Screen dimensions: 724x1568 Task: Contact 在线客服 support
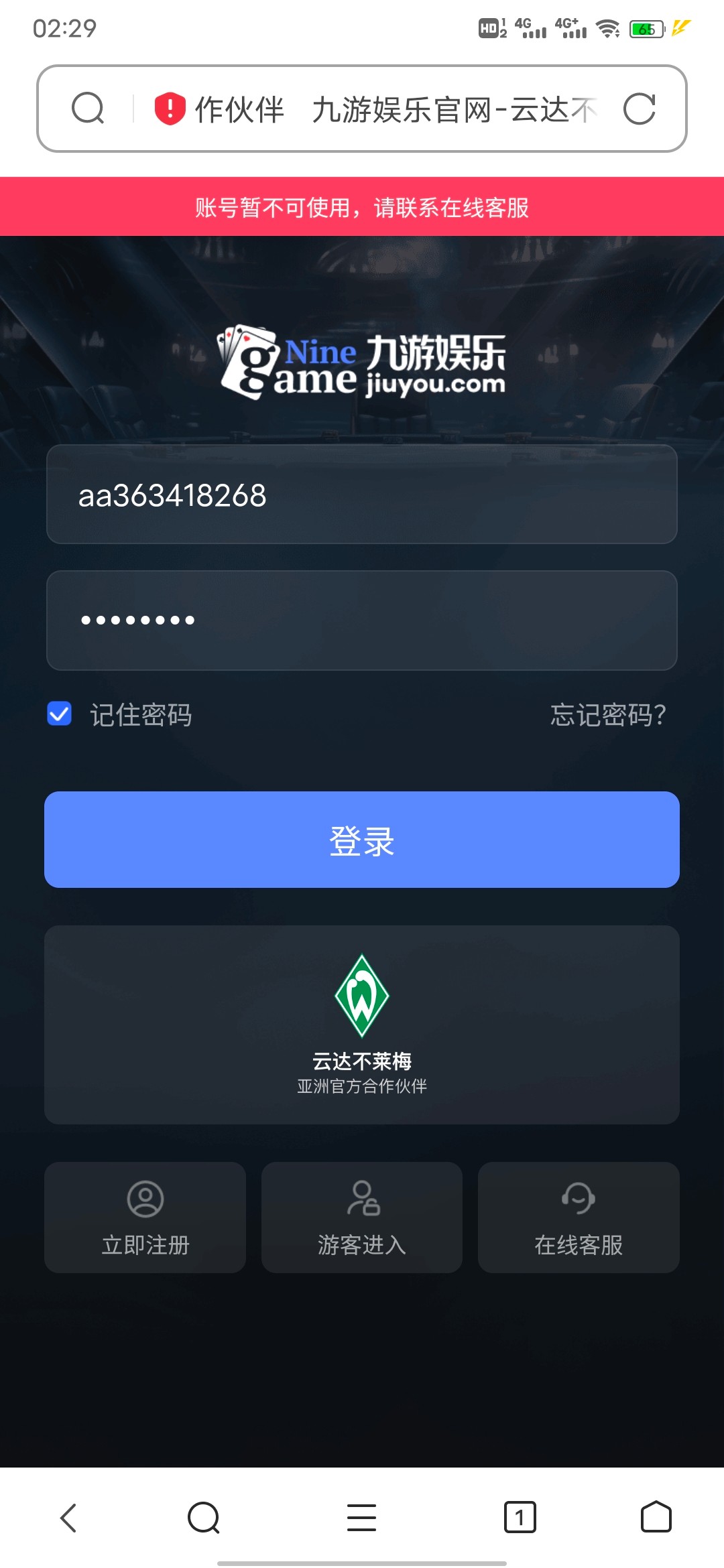(x=579, y=1218)
